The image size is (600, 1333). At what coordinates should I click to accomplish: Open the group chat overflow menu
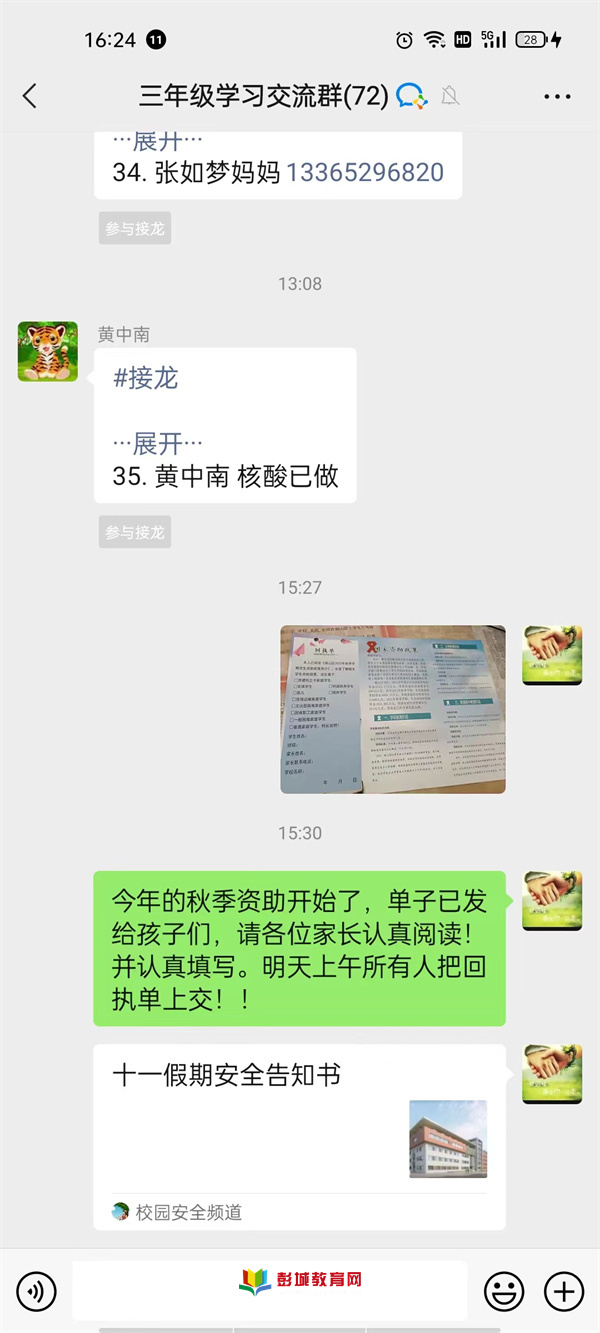(557, 97)
